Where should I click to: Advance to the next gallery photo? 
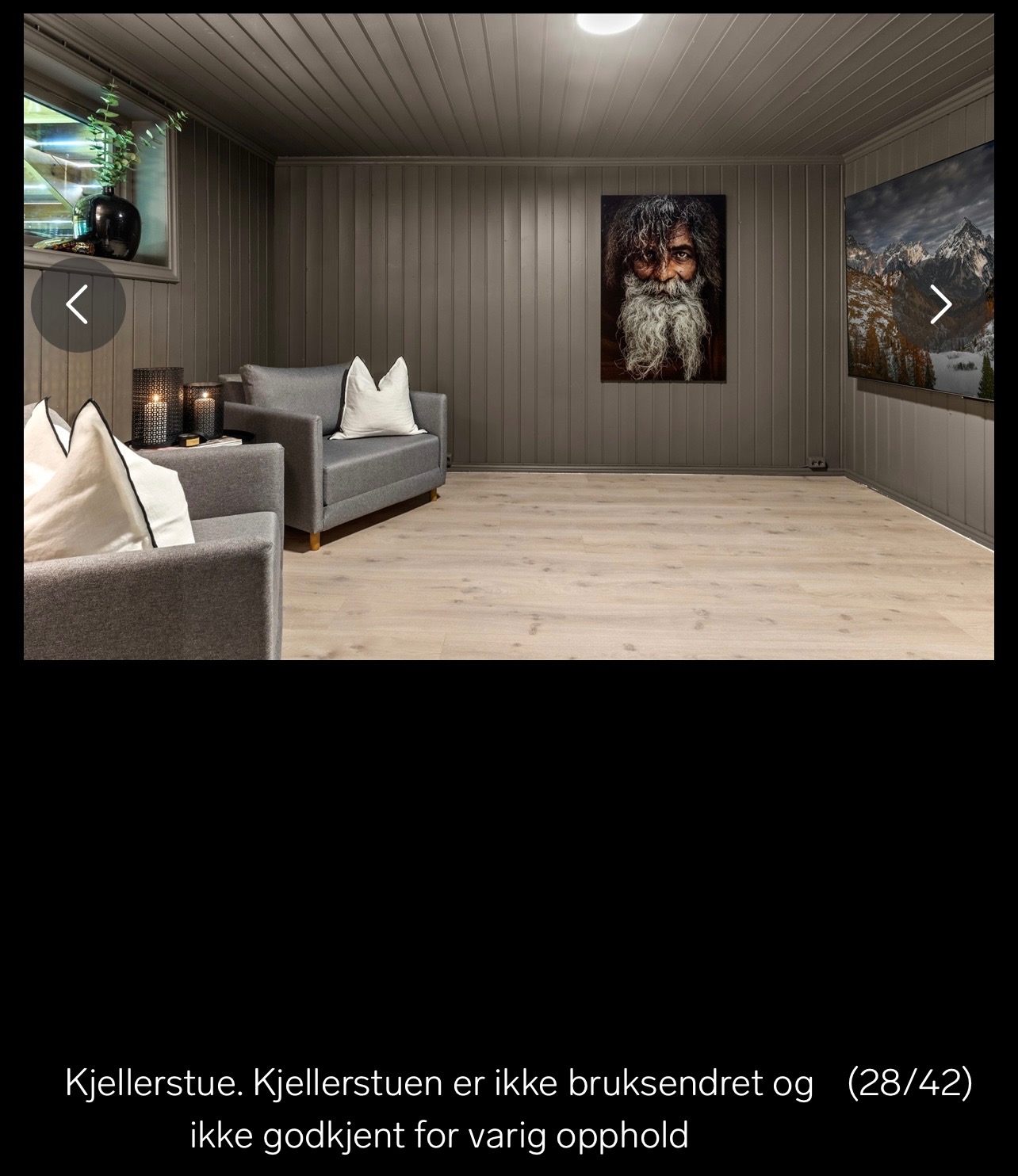click(x=940, y=304)
